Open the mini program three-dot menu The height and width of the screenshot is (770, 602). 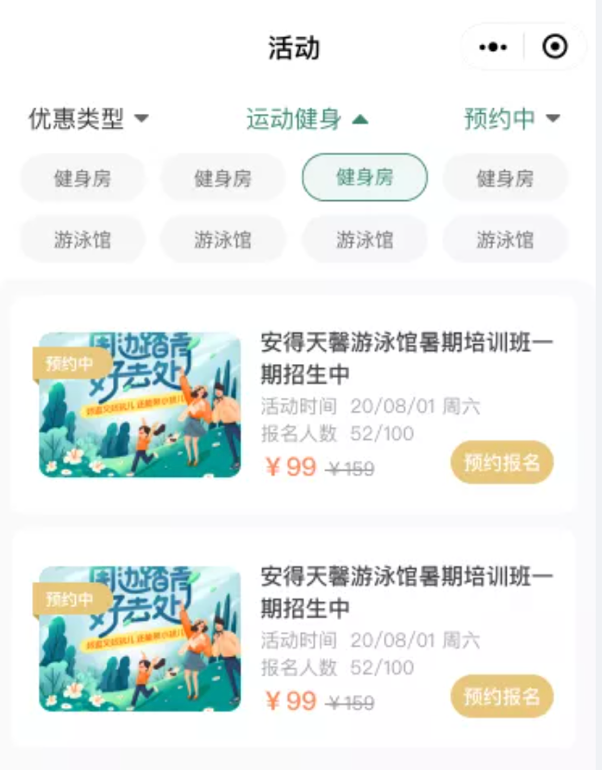(x=493, y=47)
